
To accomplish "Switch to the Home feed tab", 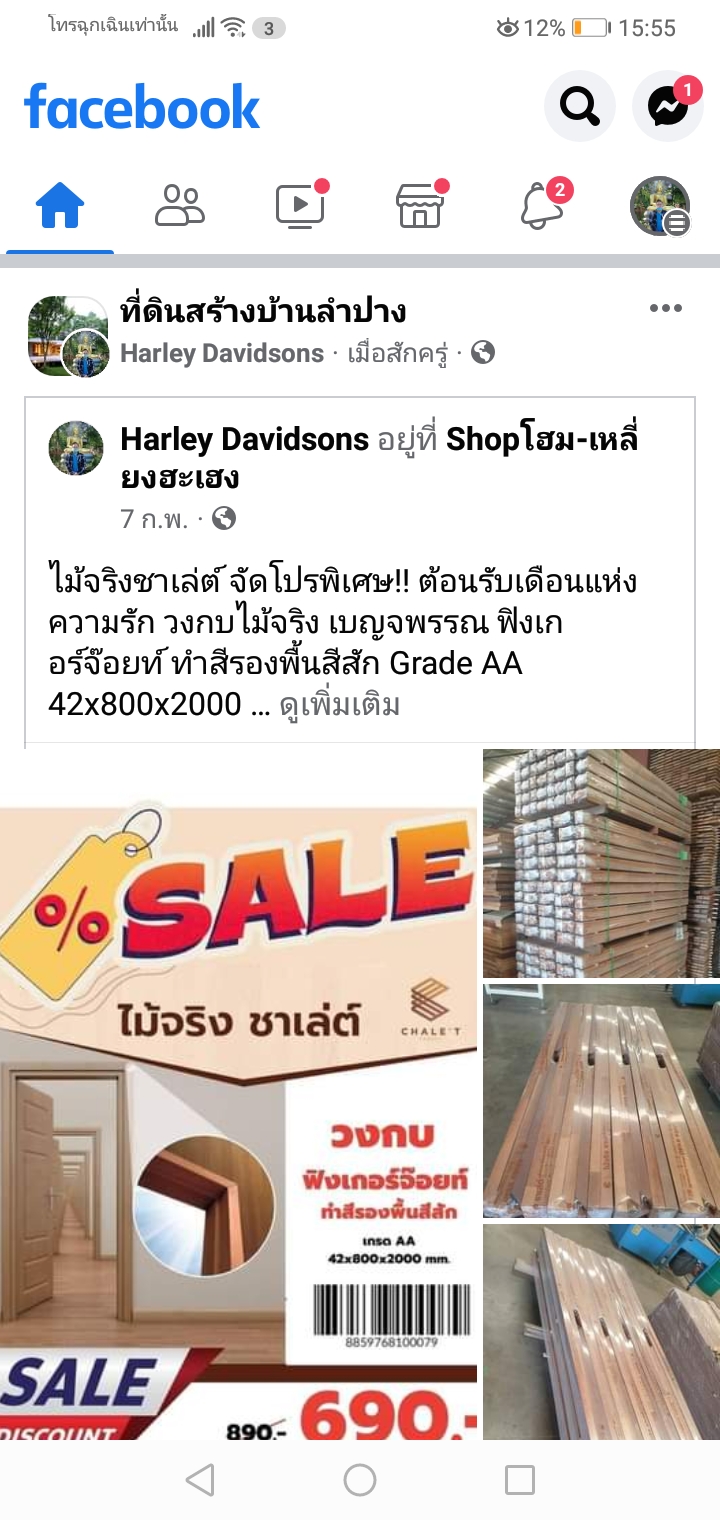I will click(60, 206).
